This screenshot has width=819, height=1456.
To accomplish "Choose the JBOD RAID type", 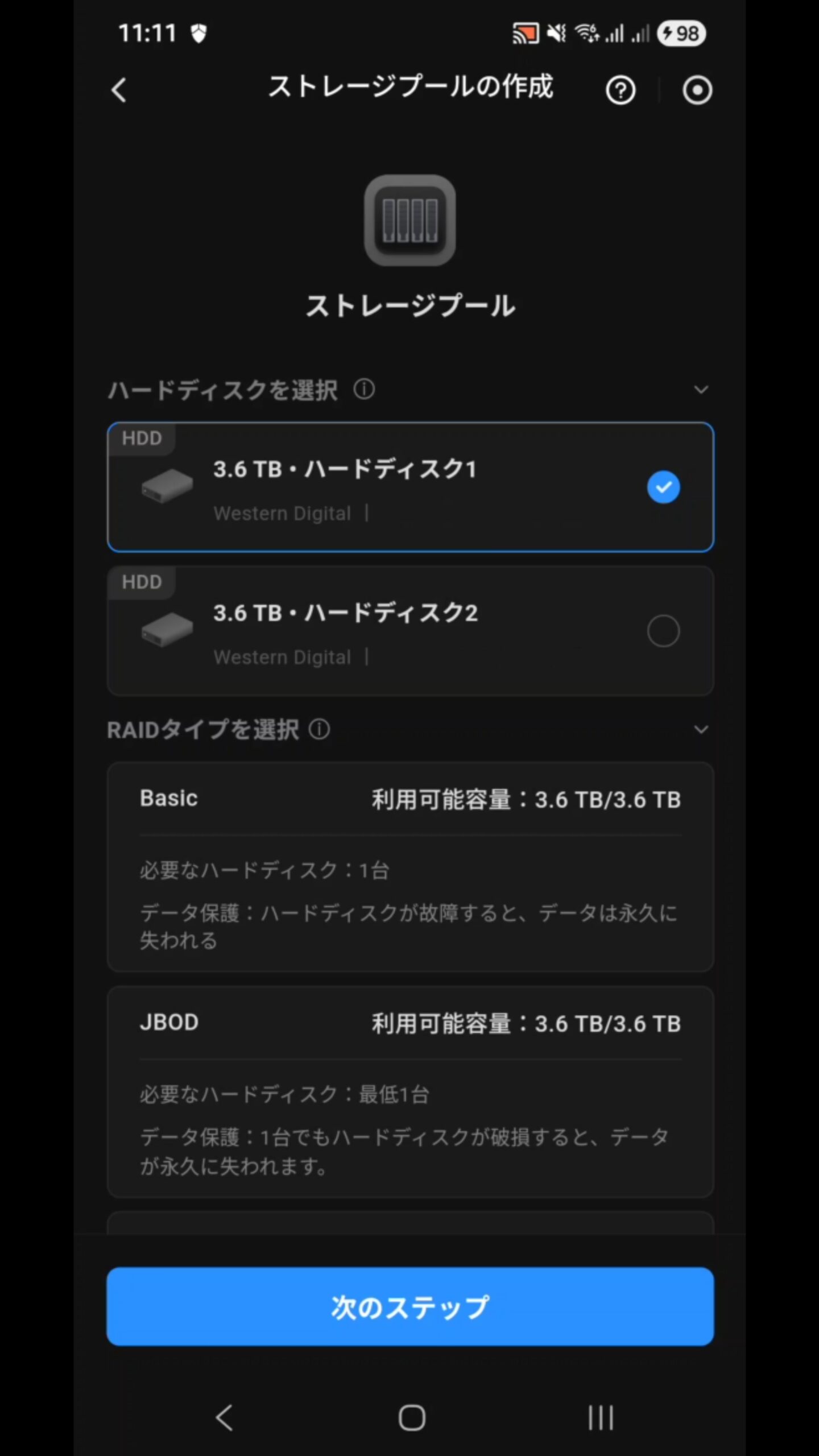I will tap(409, 1092).
